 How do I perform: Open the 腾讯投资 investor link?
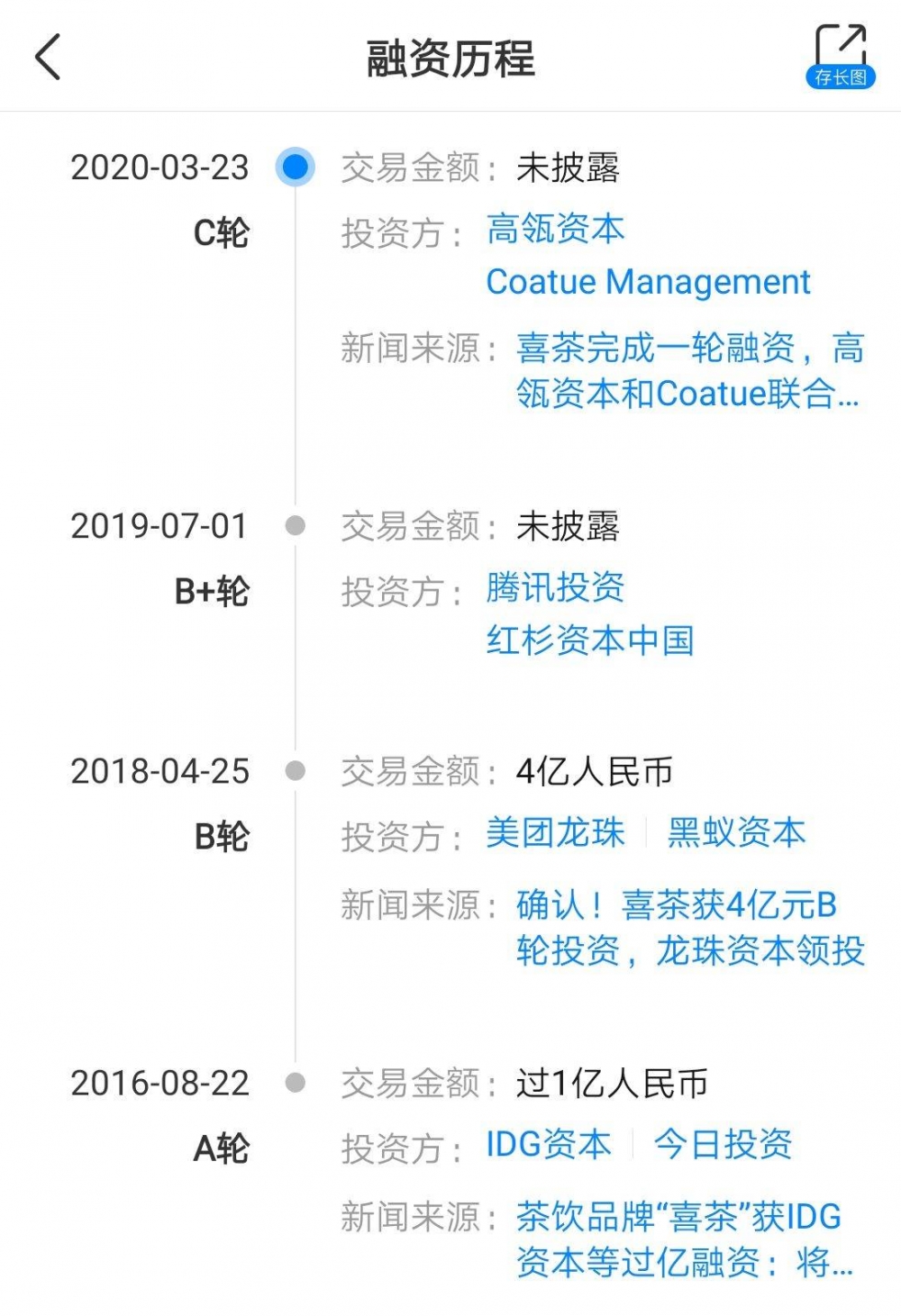(x=555, y=590)
